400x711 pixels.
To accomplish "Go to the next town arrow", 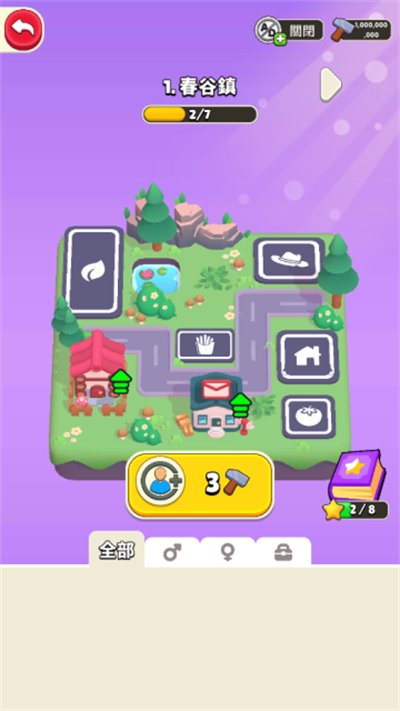I will tap(331, 84).
